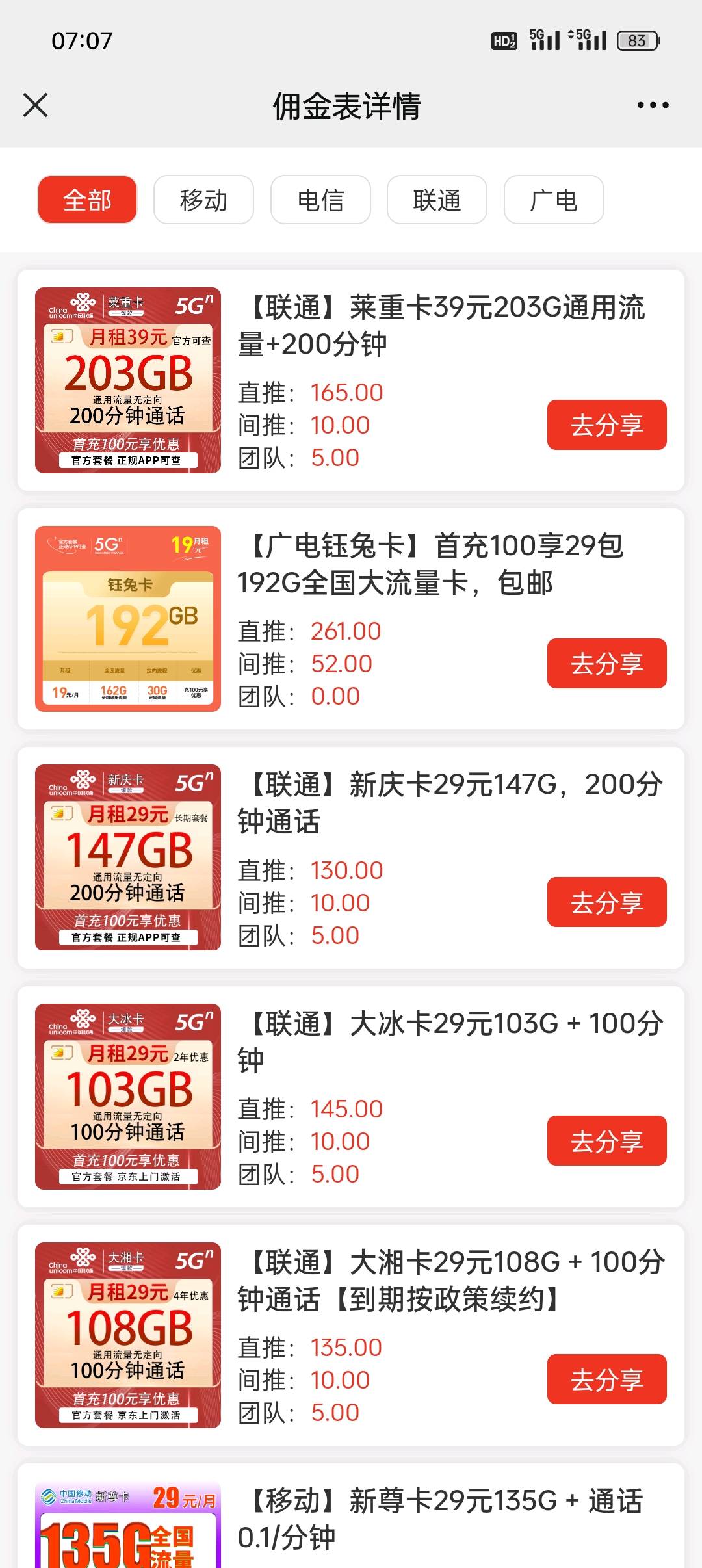
Task: Share the 大冰卡 plan
Action: pyautogui.click(x=606, y=1141)
